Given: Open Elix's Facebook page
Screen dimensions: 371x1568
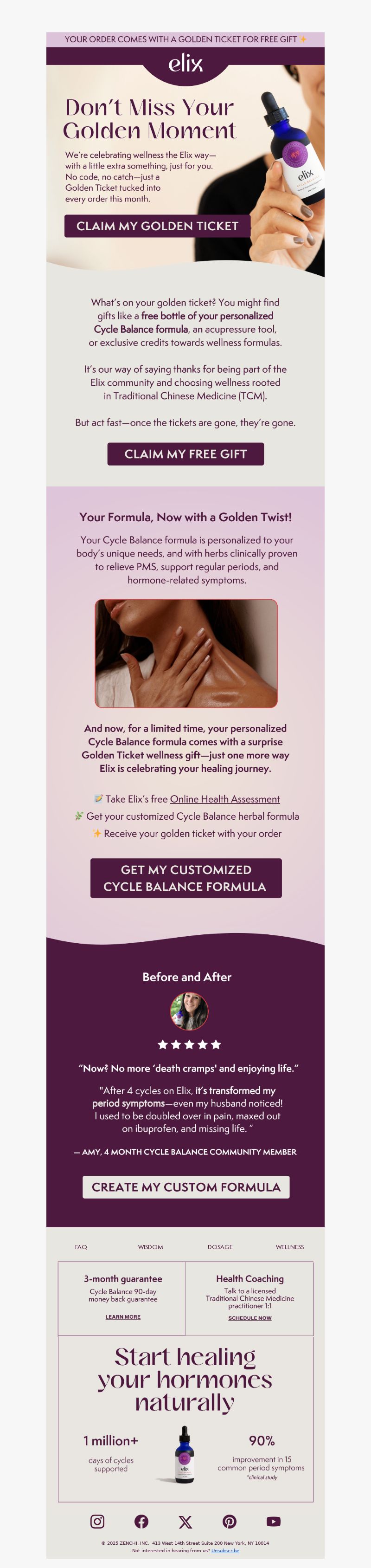Looking at the screenshot, I should [141, 1521].
